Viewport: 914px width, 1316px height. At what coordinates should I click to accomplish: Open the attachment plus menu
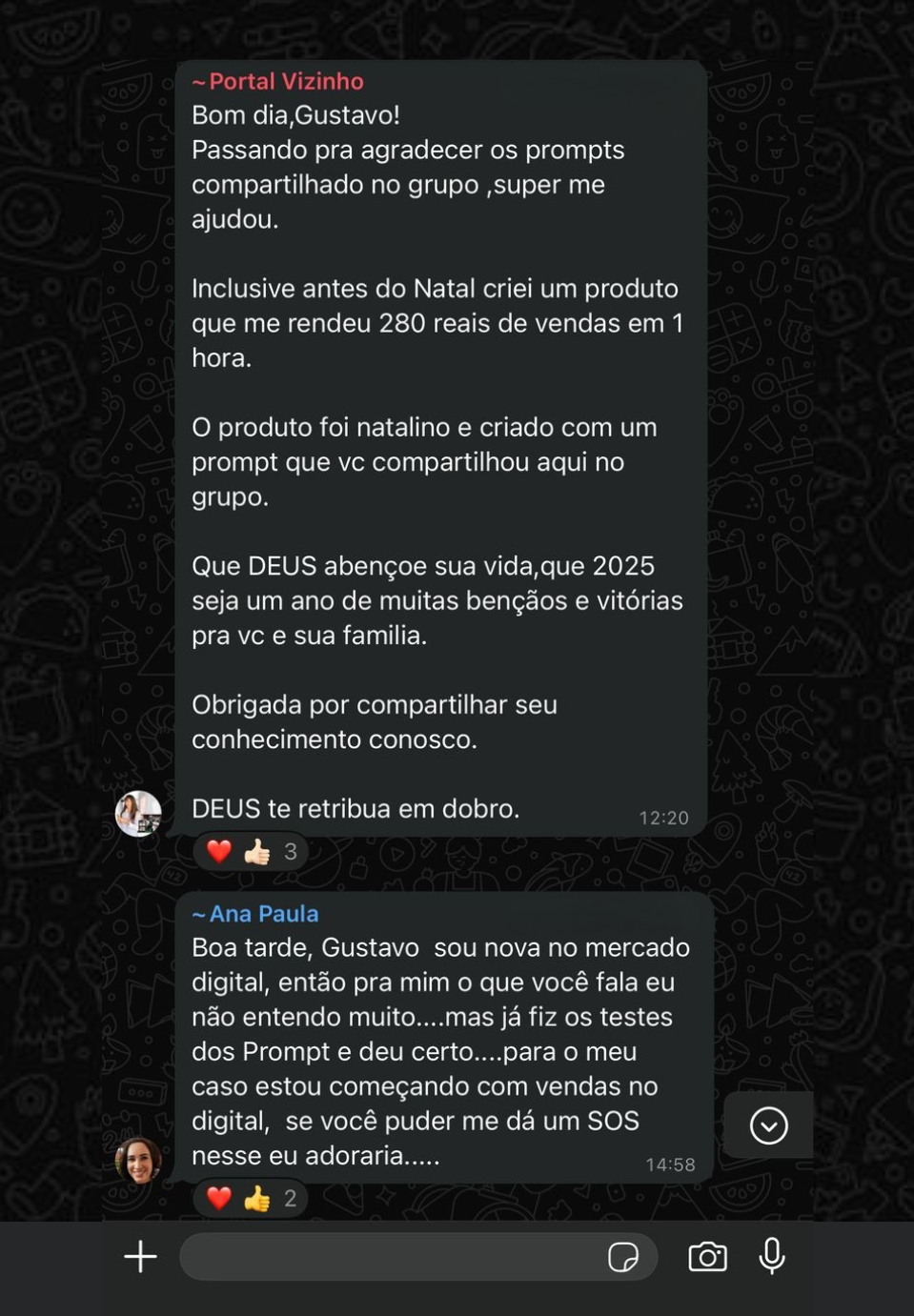pyautogui.click(x=140, y=1256)
